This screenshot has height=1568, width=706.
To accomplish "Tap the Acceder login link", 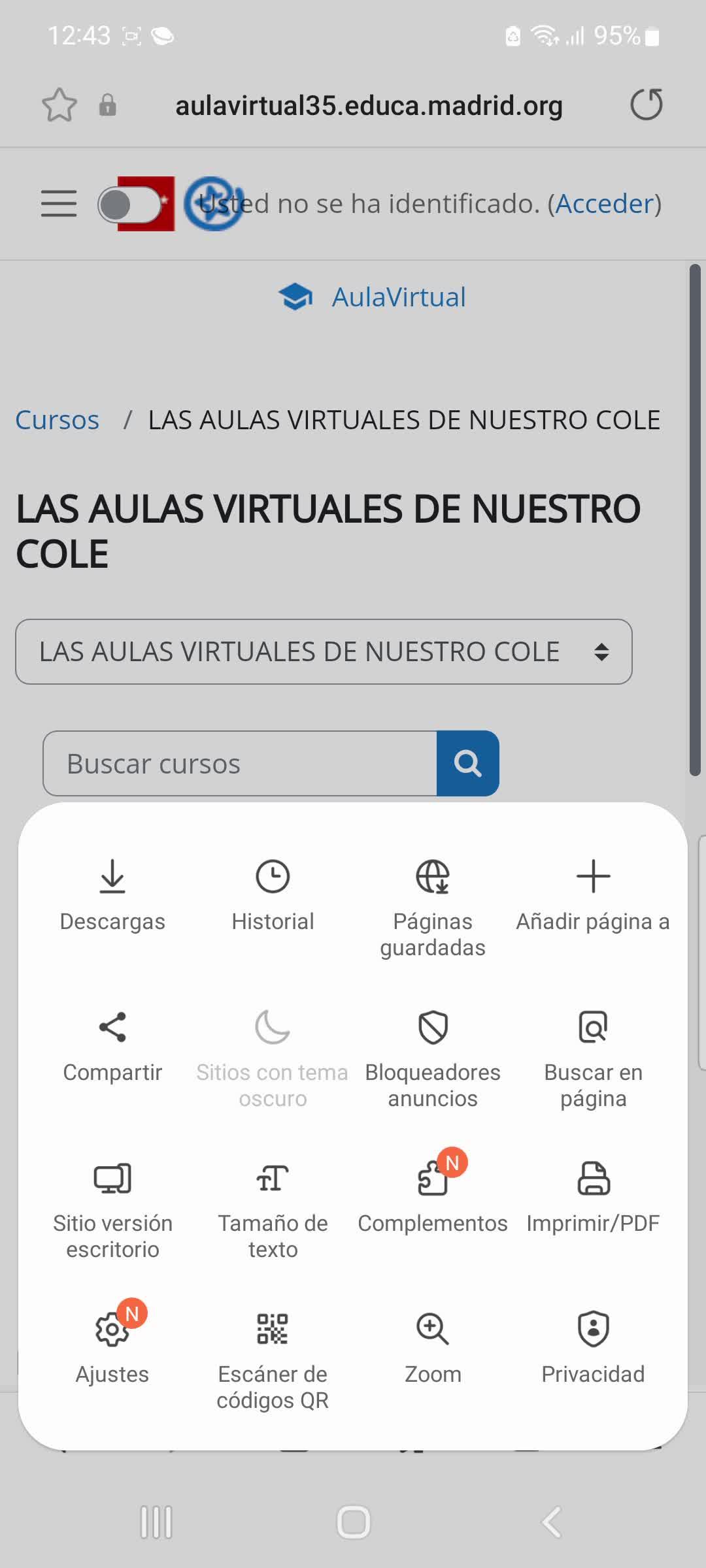I will [x=605, y=204].
